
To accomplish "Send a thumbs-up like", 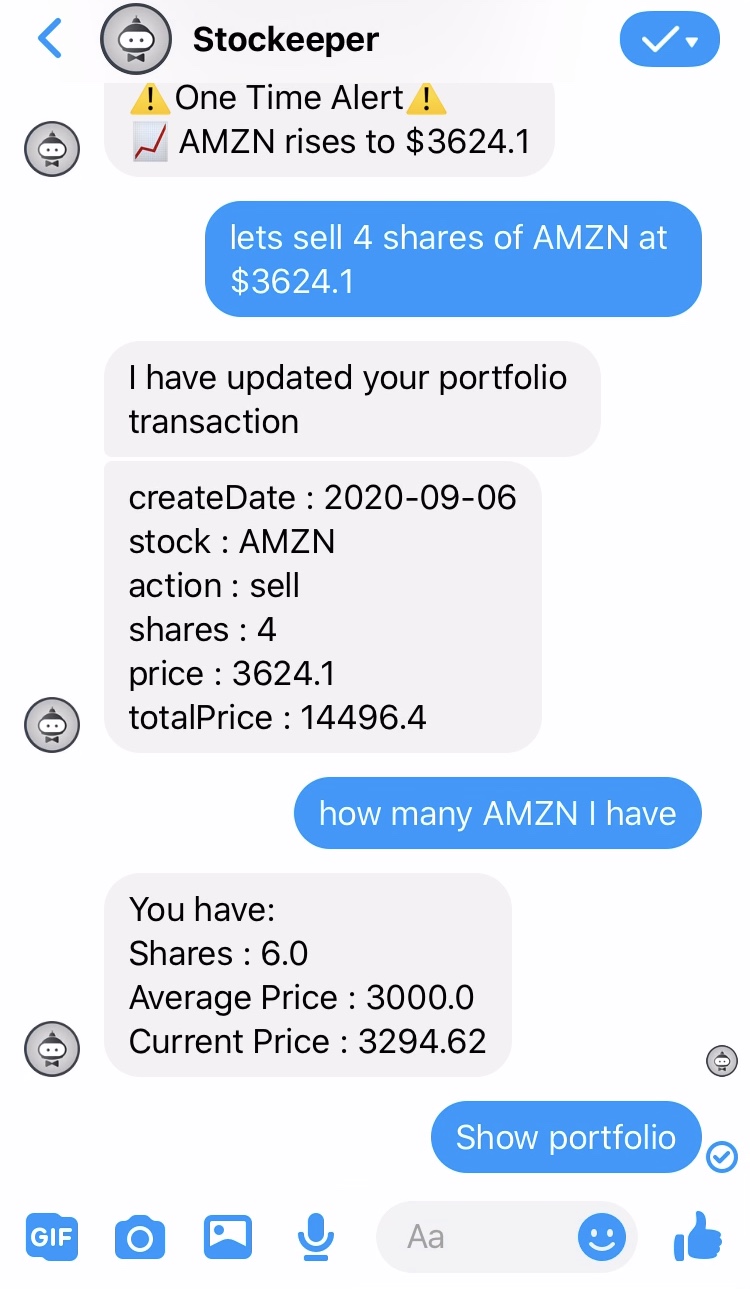I will pyautogui.click(x=698, y=1236).
